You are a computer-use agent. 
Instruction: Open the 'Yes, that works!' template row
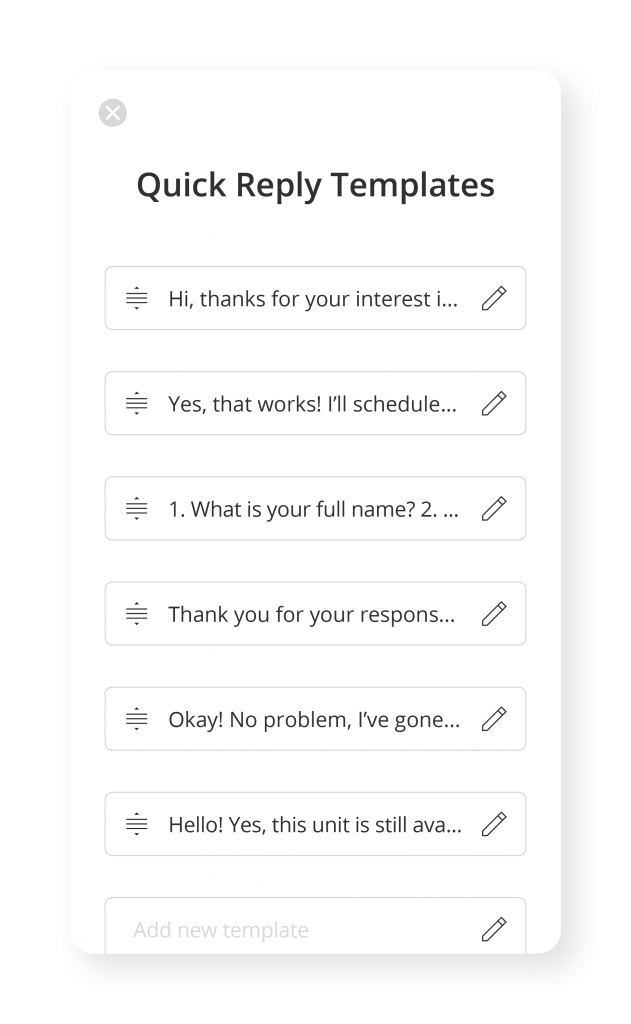pos(316,403)
